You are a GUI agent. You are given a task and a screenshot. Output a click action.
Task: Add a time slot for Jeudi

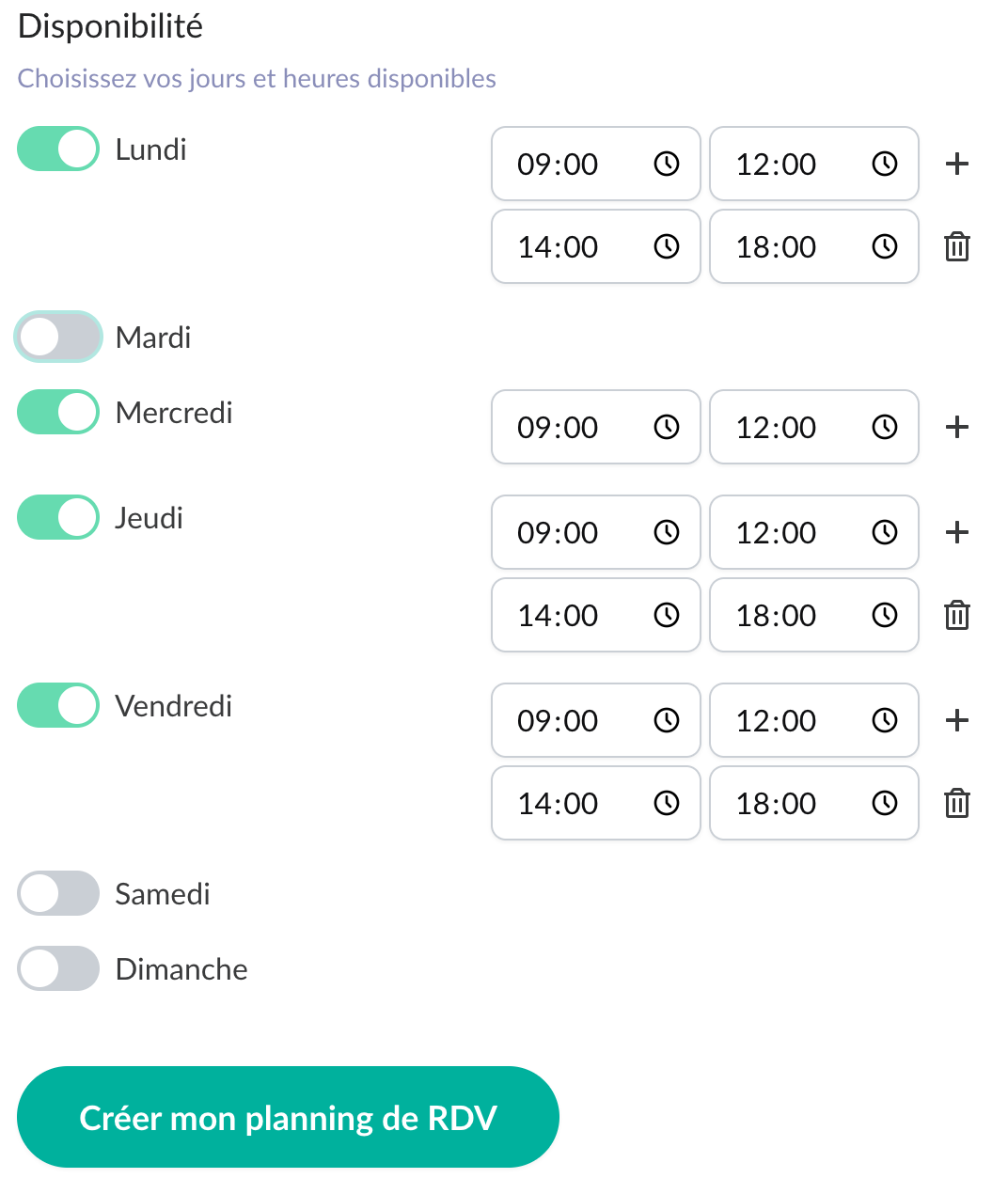[x=957, y=533]
